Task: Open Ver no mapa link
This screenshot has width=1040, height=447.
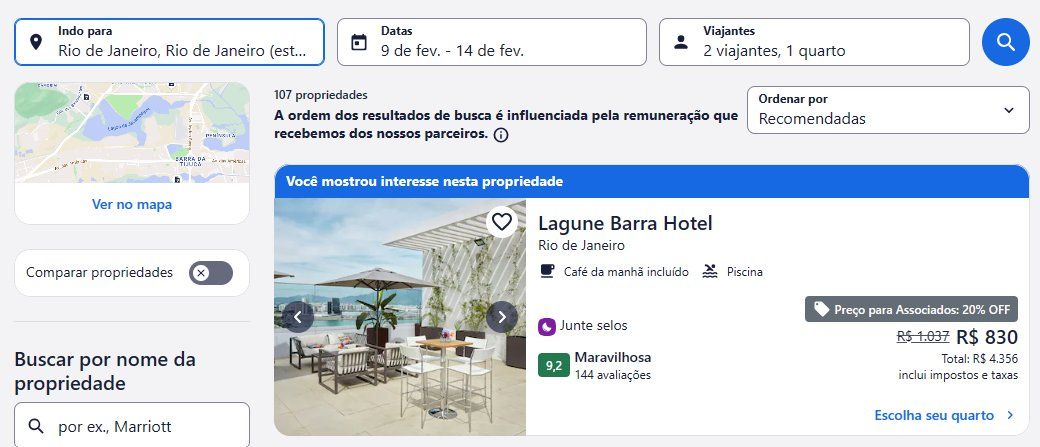Action: (132, 204)
